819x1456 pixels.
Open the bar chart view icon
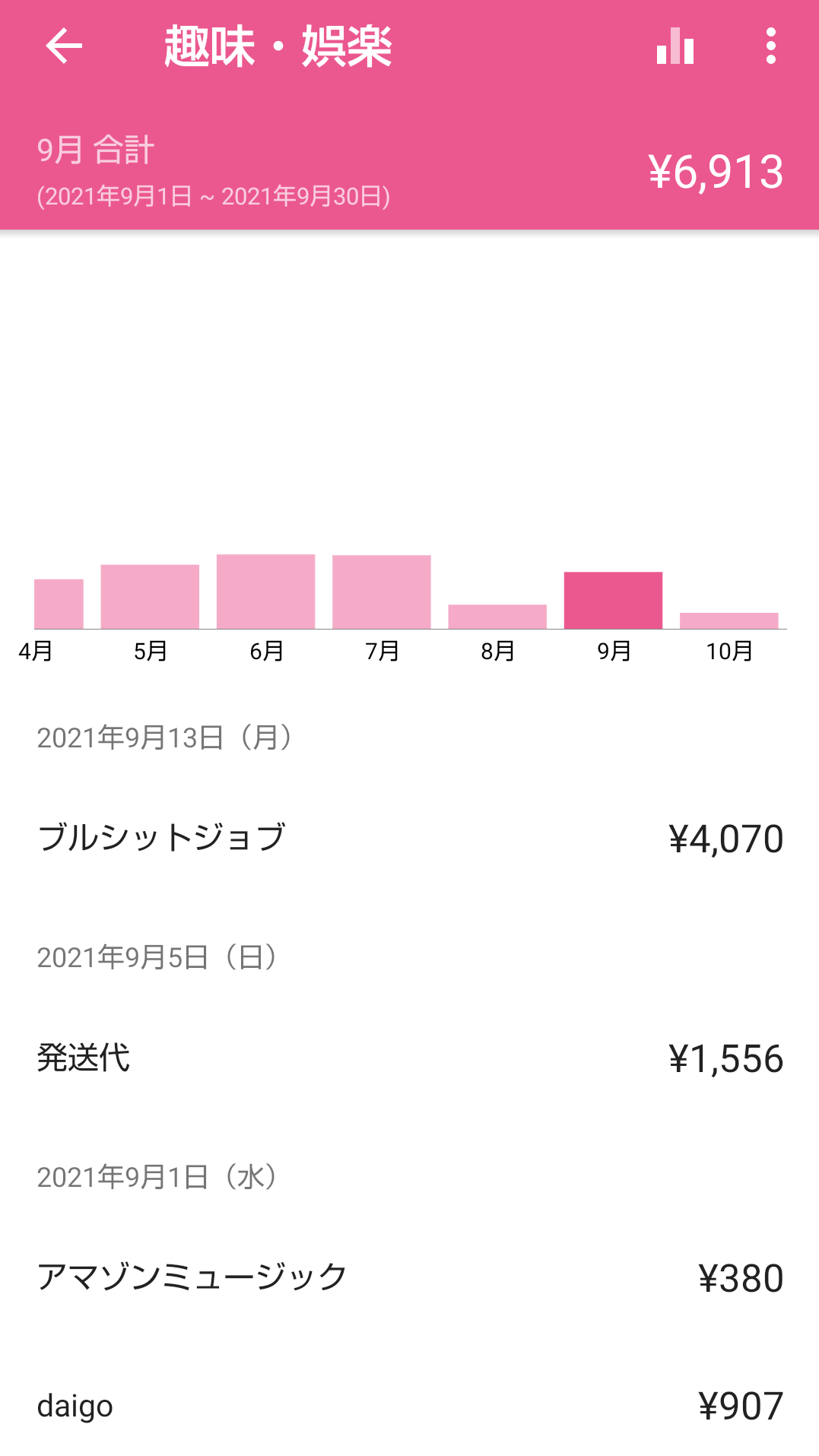pyautogui.click(x=675, y=46)
